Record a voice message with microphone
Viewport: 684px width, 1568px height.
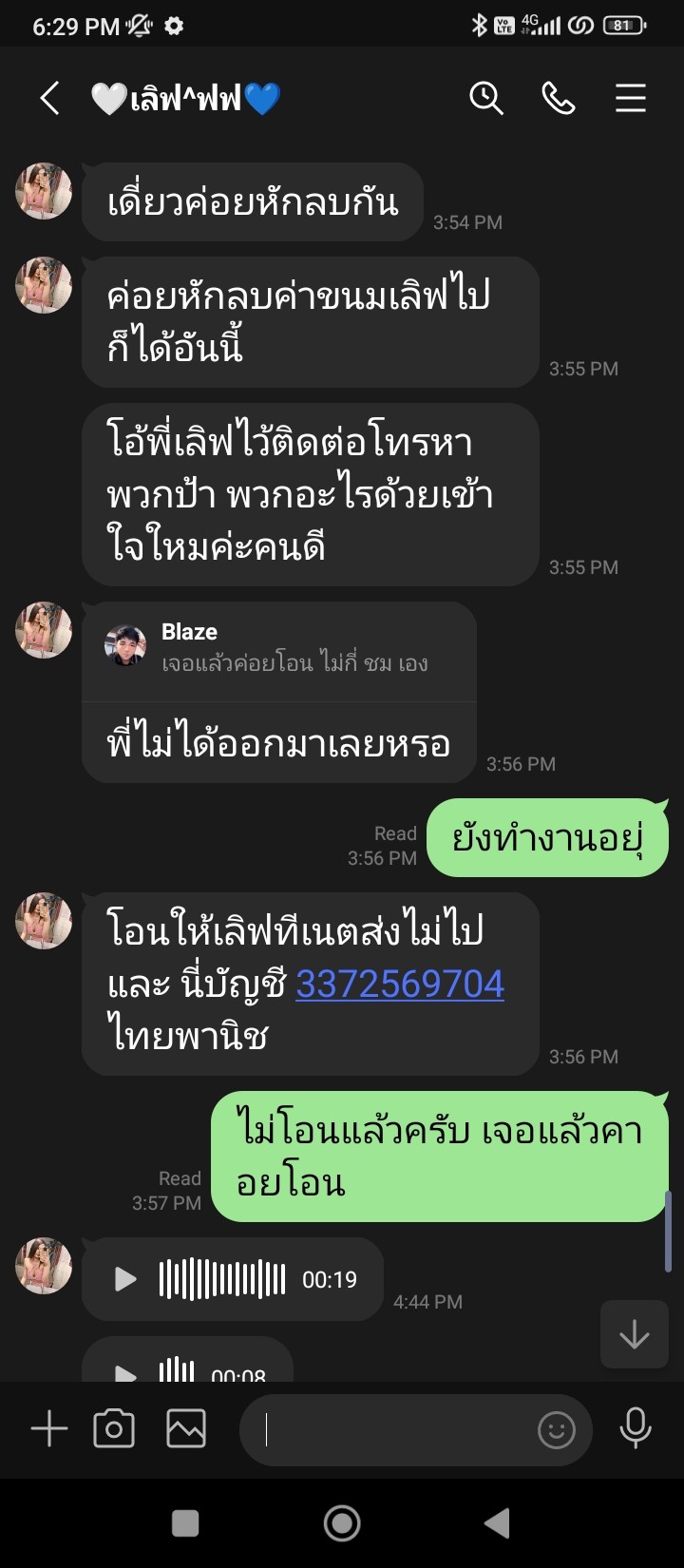(636, 1428)
